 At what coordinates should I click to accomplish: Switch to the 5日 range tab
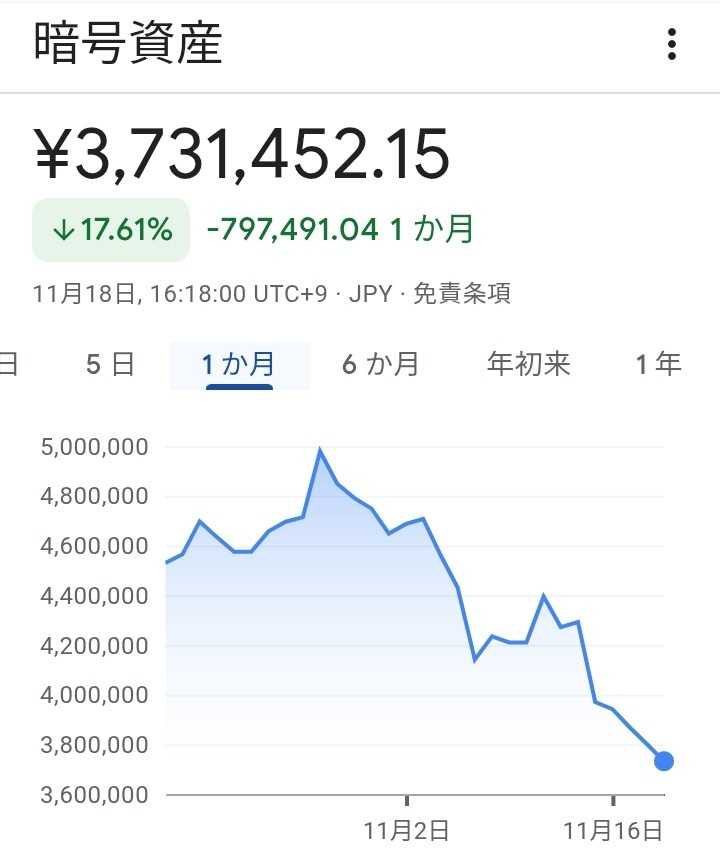(110, 364)
